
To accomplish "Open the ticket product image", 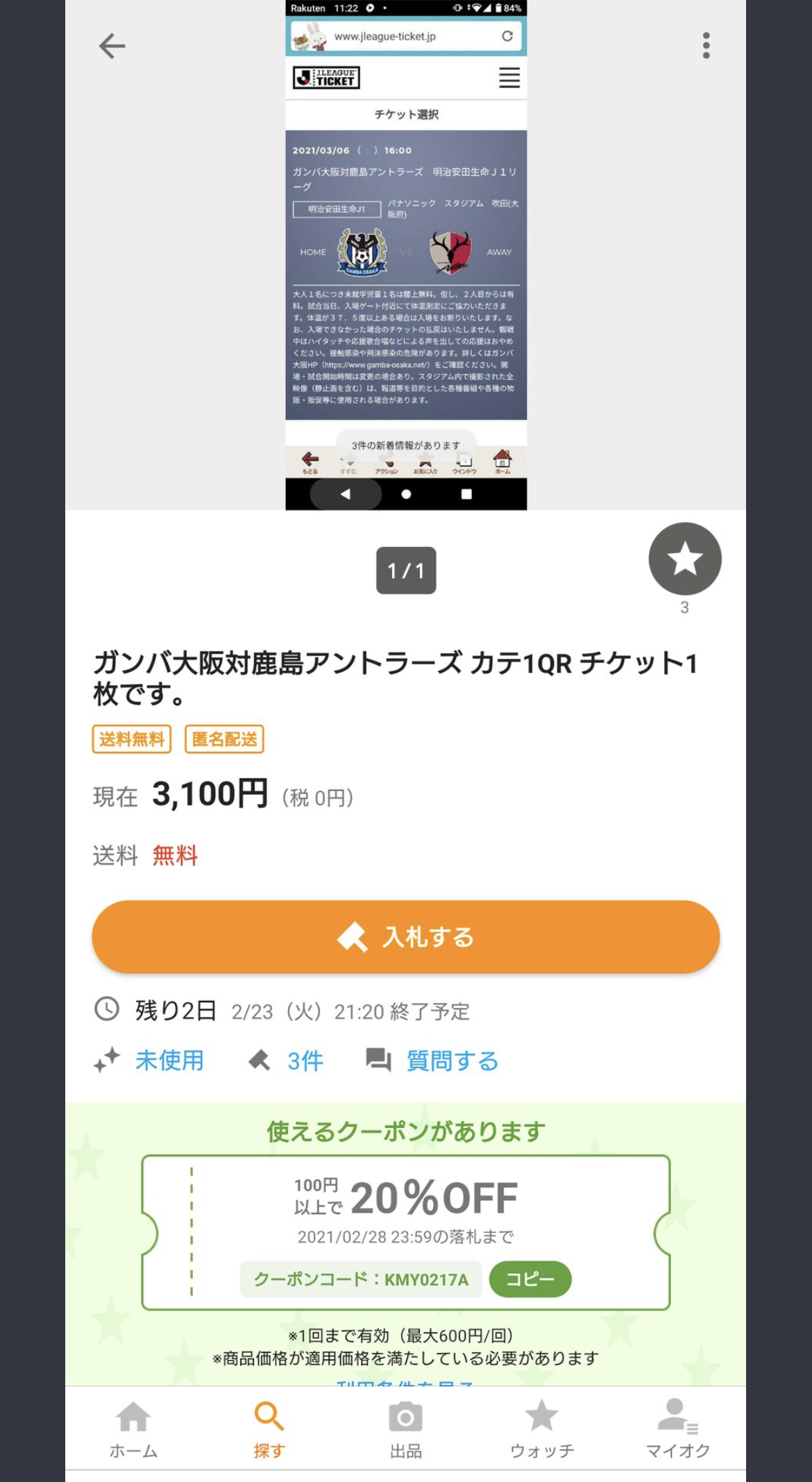I will 406,255.
